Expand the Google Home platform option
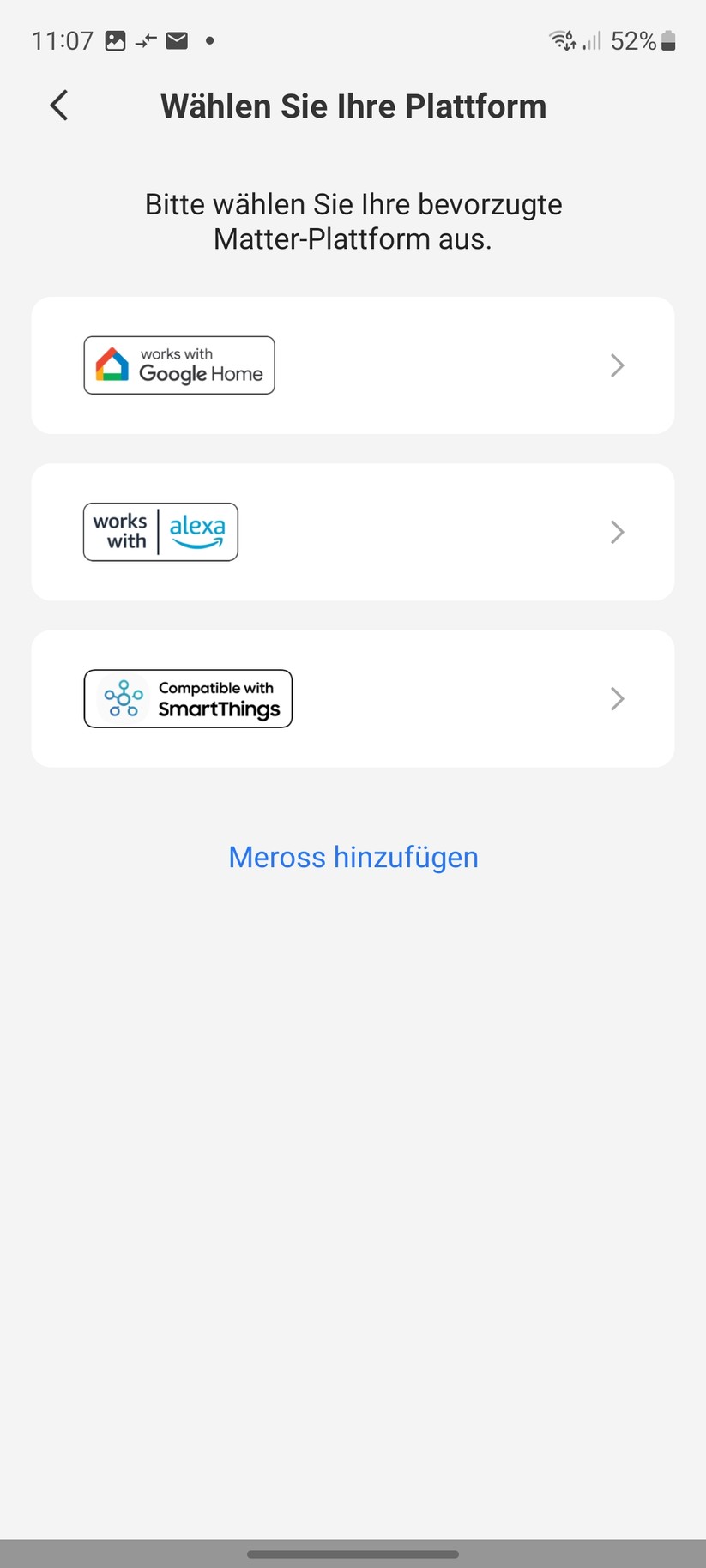The image size is (706, 1568). tap(617, 365)
